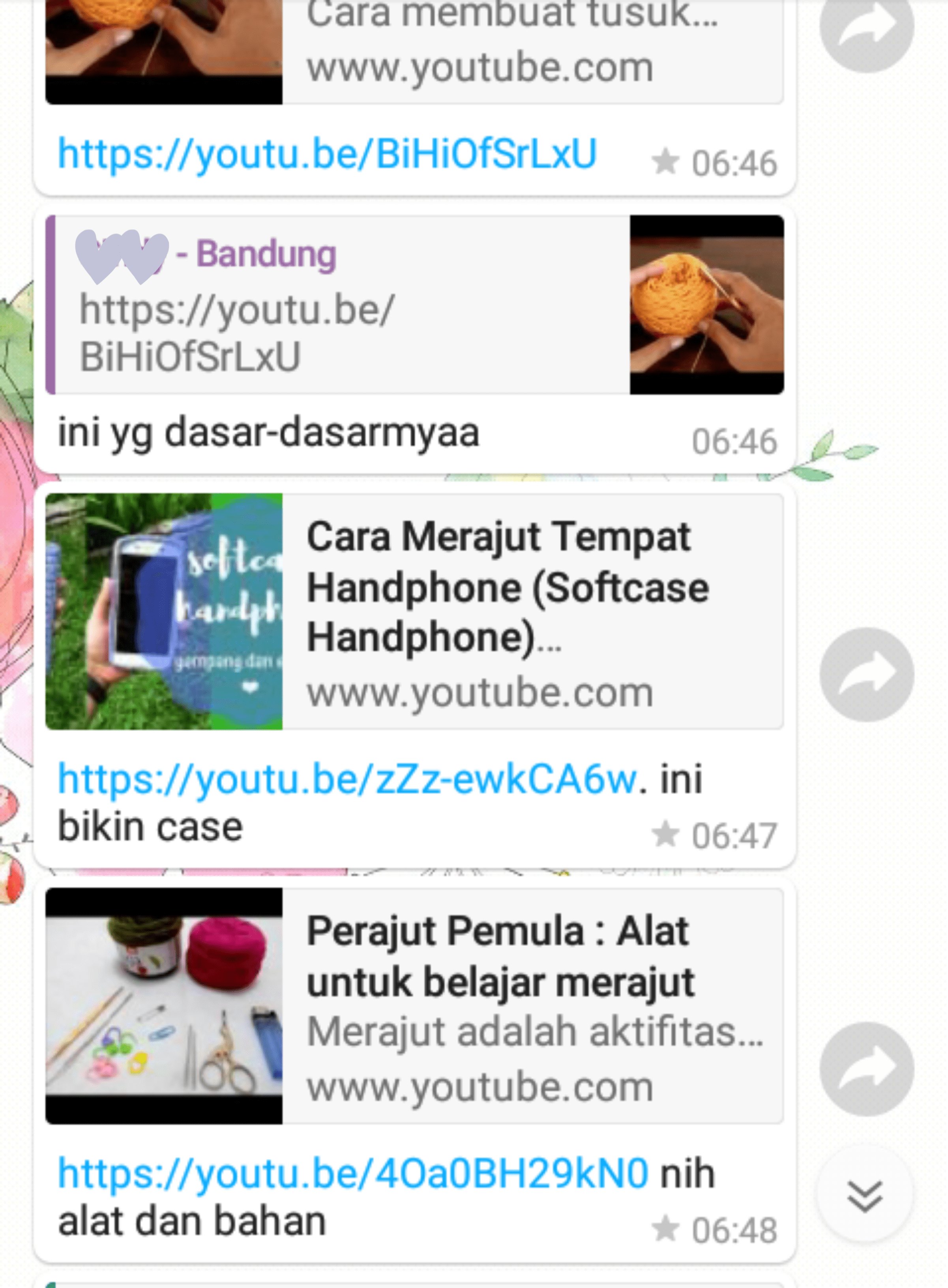Jump to the latest messages
Image resolution: width=948 pixels, height=1288 pixels.
tap(864, 1197)
